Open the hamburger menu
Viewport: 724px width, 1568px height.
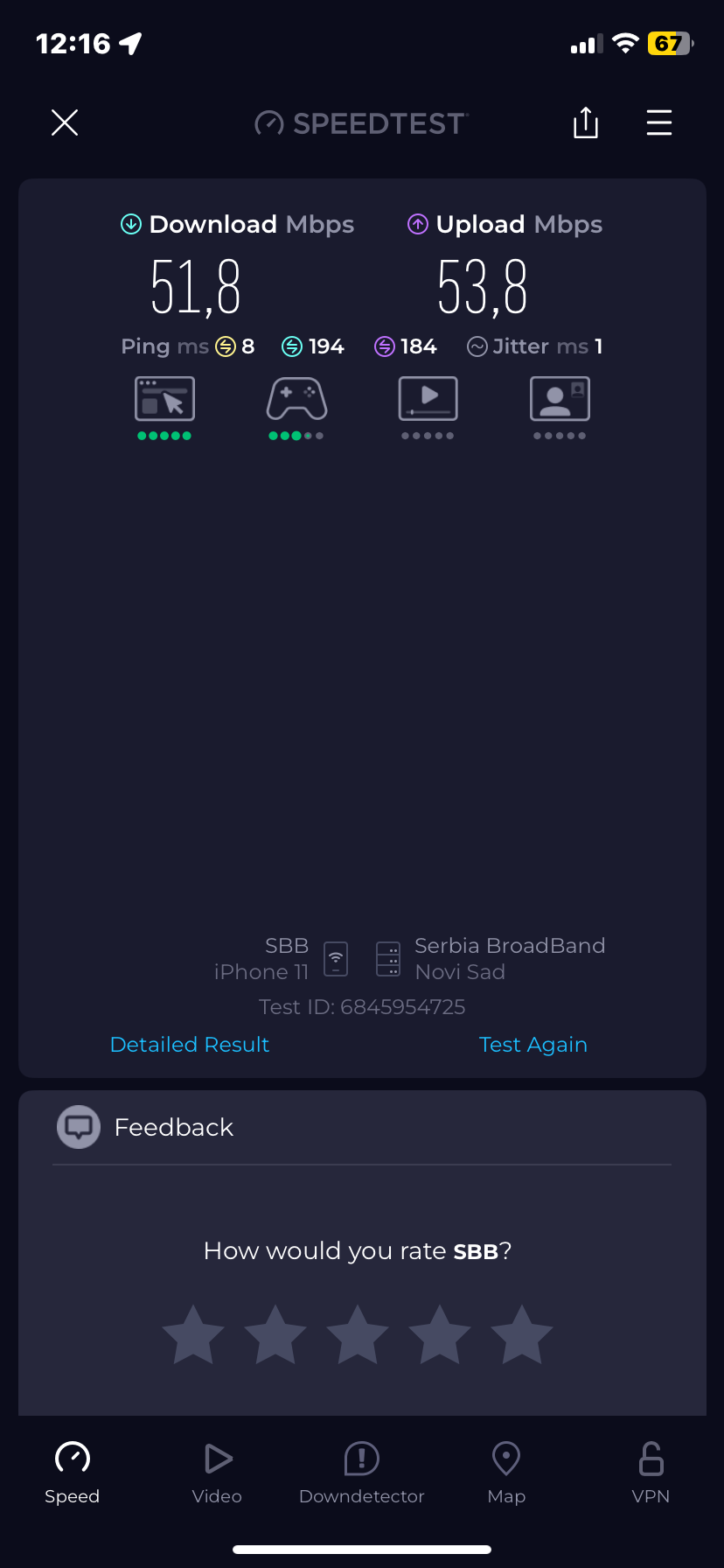(x=659, y=123)
